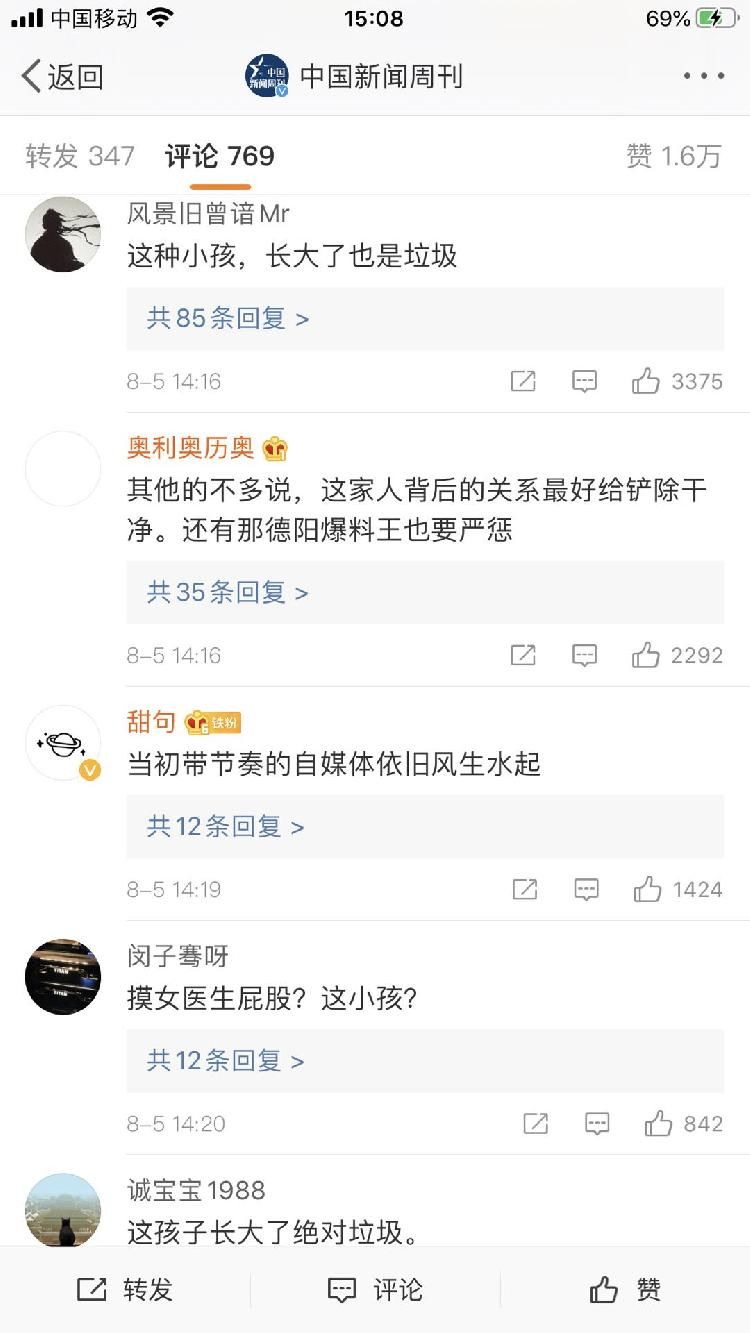Expand 共12条回复 under 甜句's comment
Viewport: 750px width, 1333px height.
[222, 826]
